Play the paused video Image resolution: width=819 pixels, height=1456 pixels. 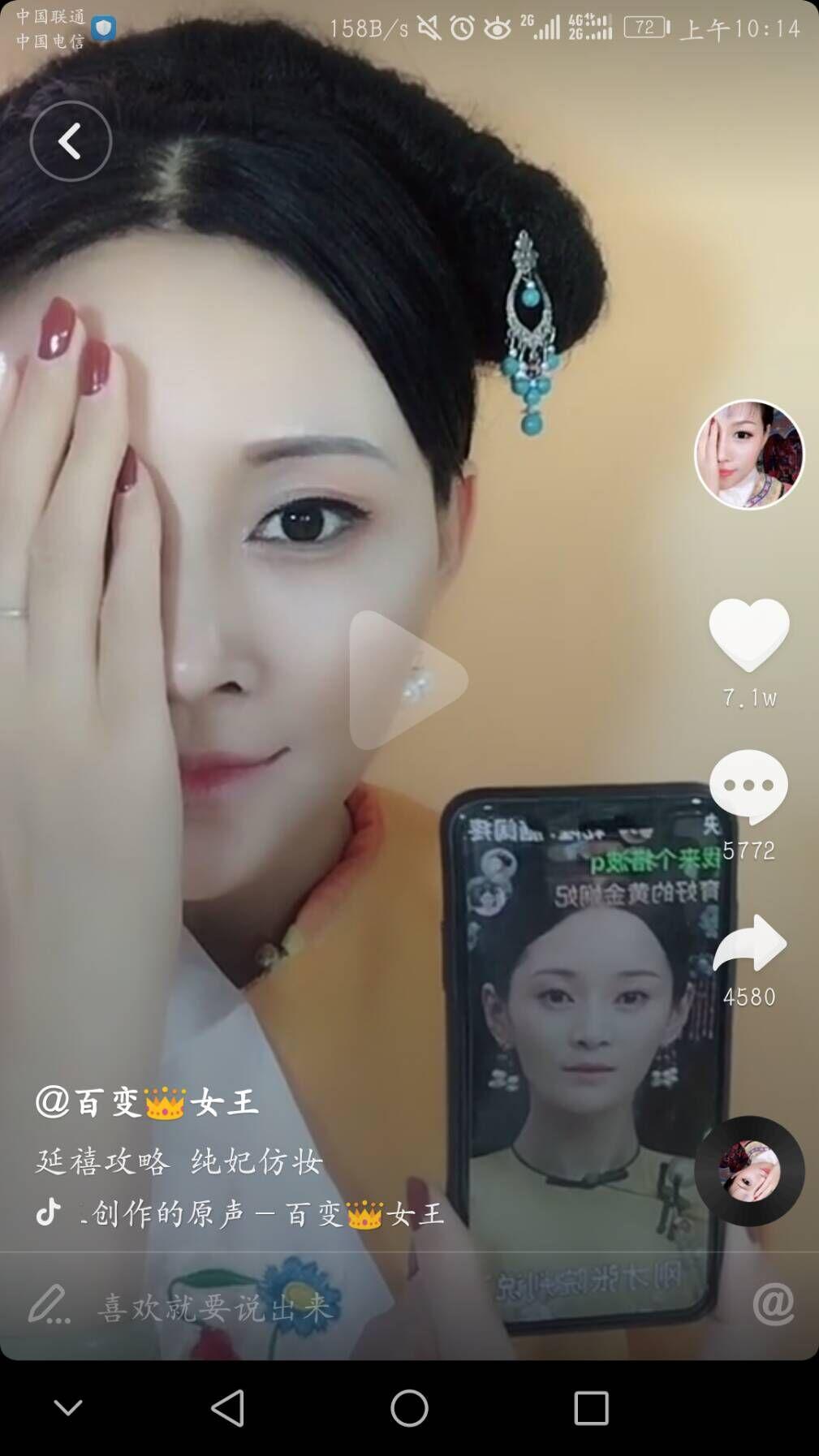(408, 680)
